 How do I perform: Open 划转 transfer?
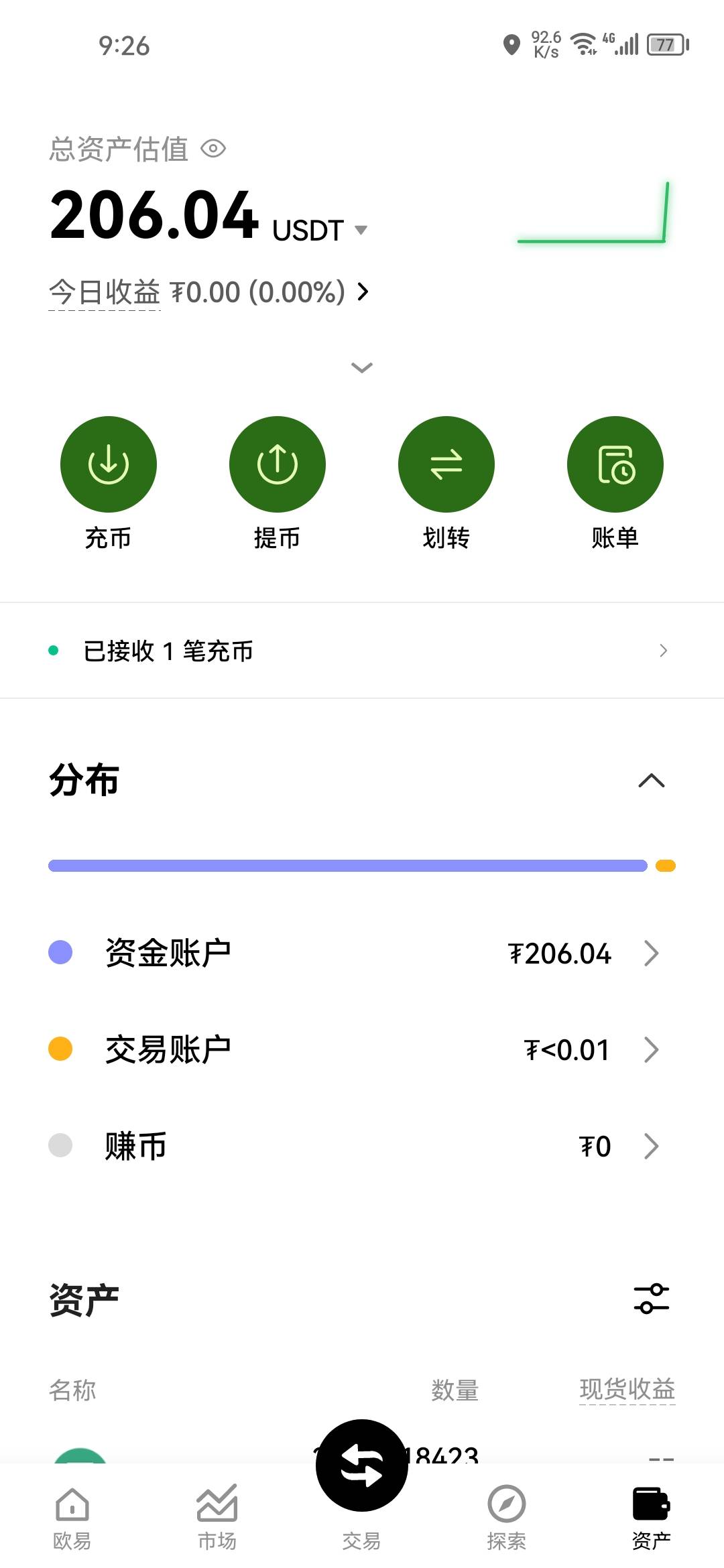click(x=446, y=484)
